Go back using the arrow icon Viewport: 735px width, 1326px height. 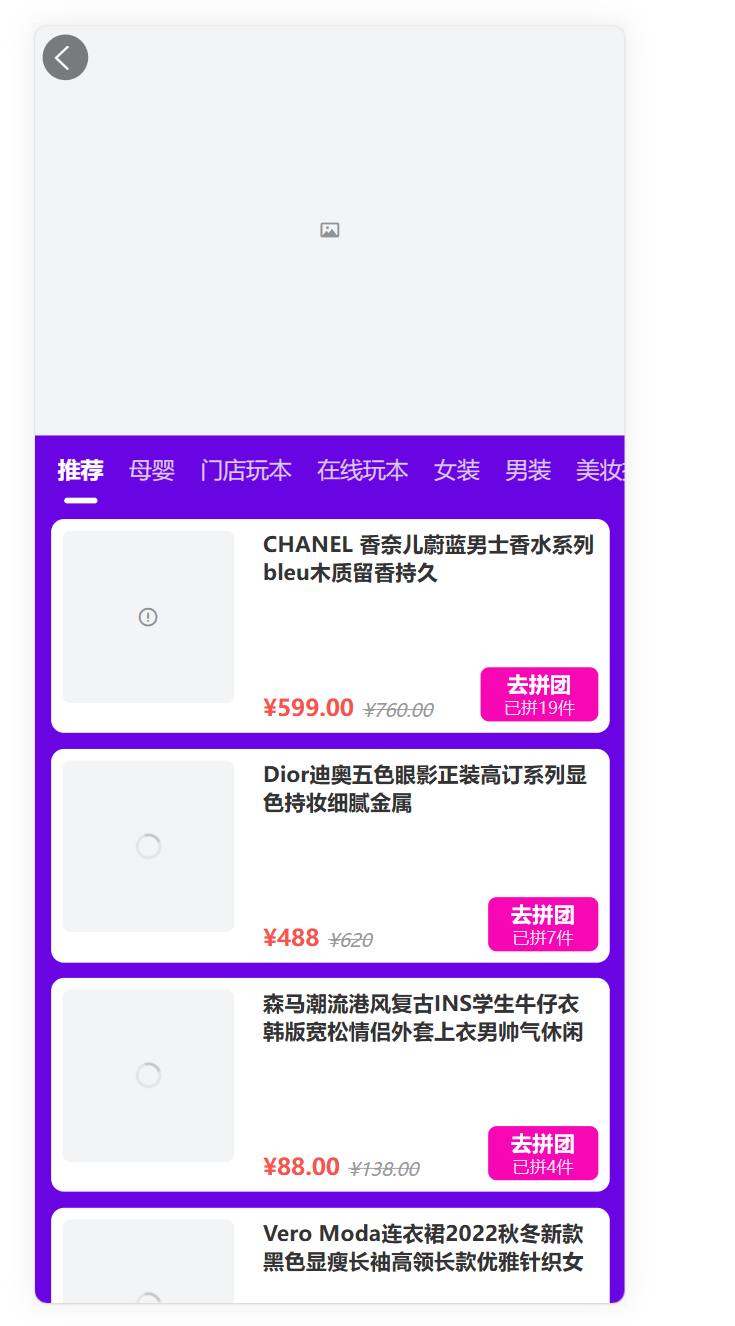65,57
